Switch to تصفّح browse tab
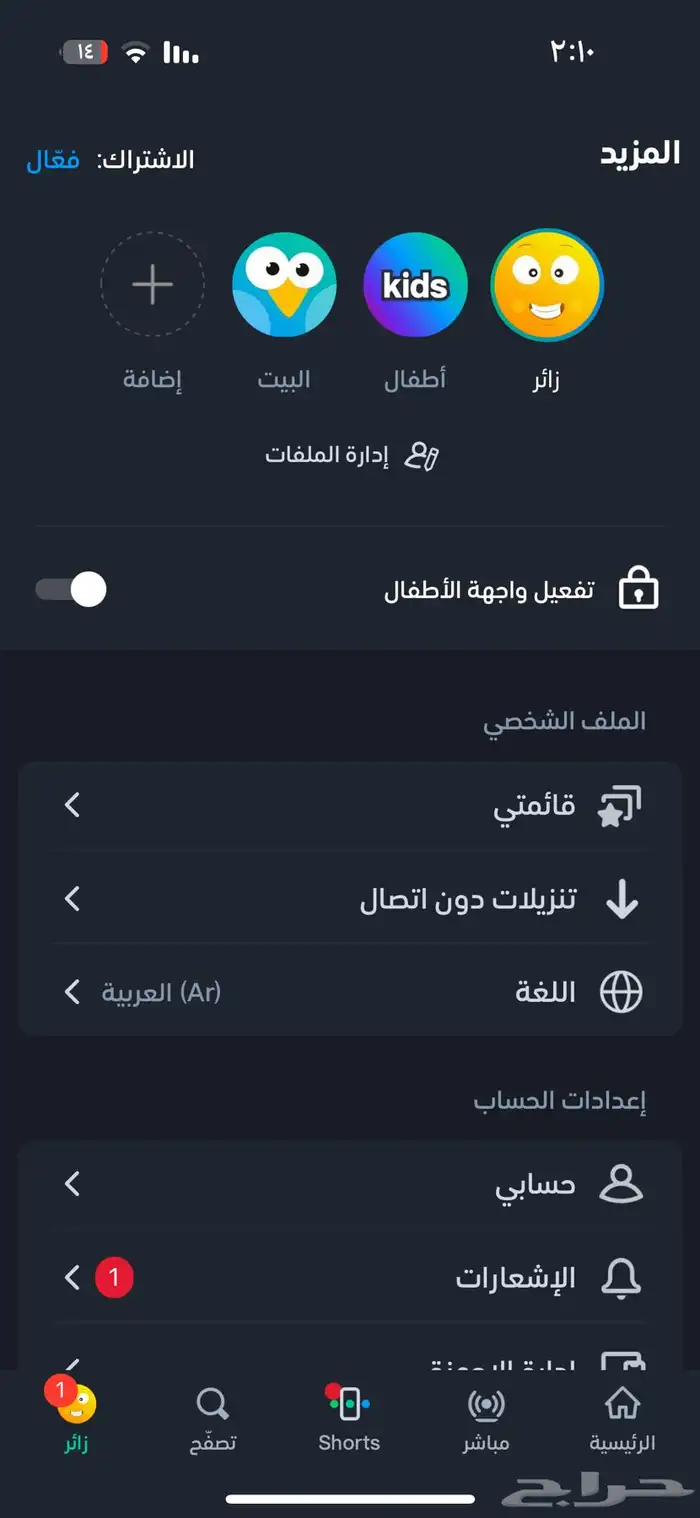 pos(213,1418)
